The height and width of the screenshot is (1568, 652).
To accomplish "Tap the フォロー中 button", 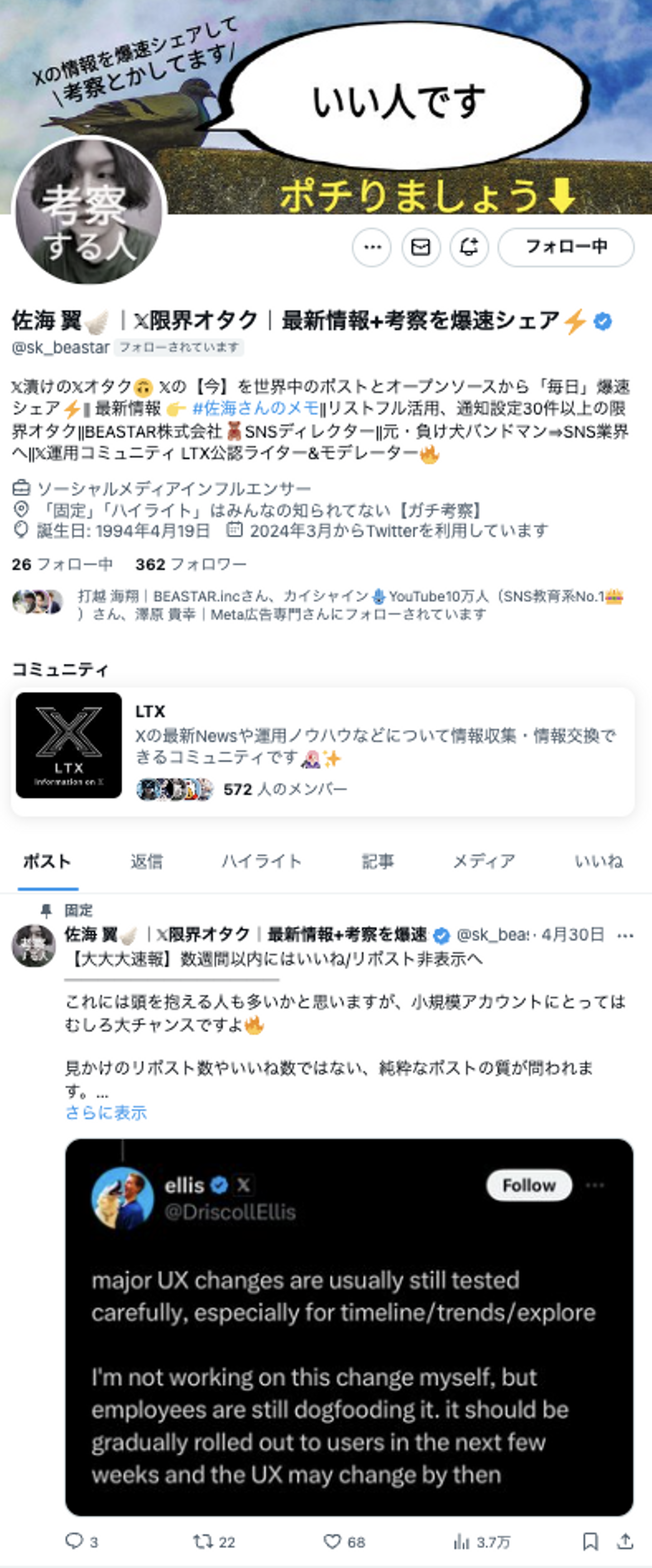I will click(566, 247).
